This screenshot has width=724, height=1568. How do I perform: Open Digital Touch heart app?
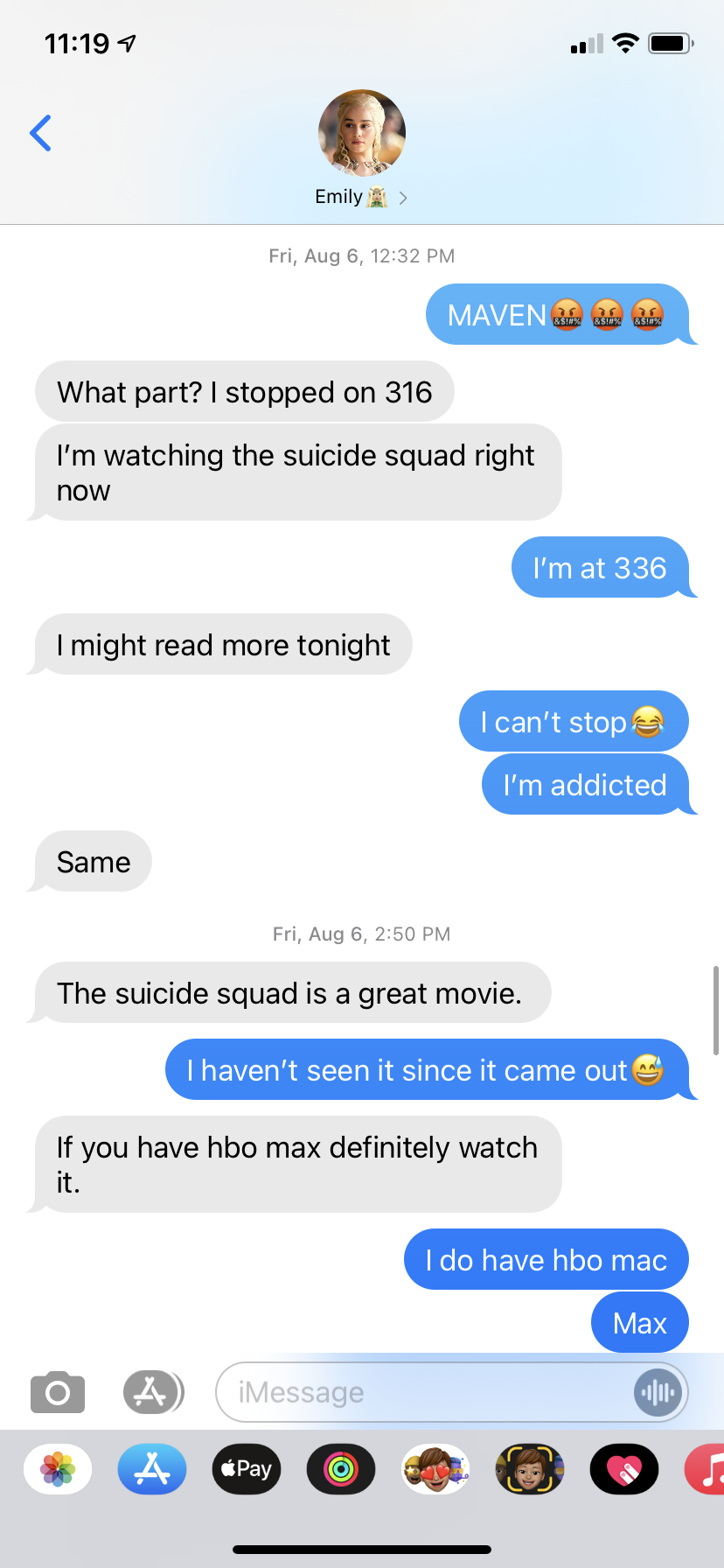(x=624, y=1469)
